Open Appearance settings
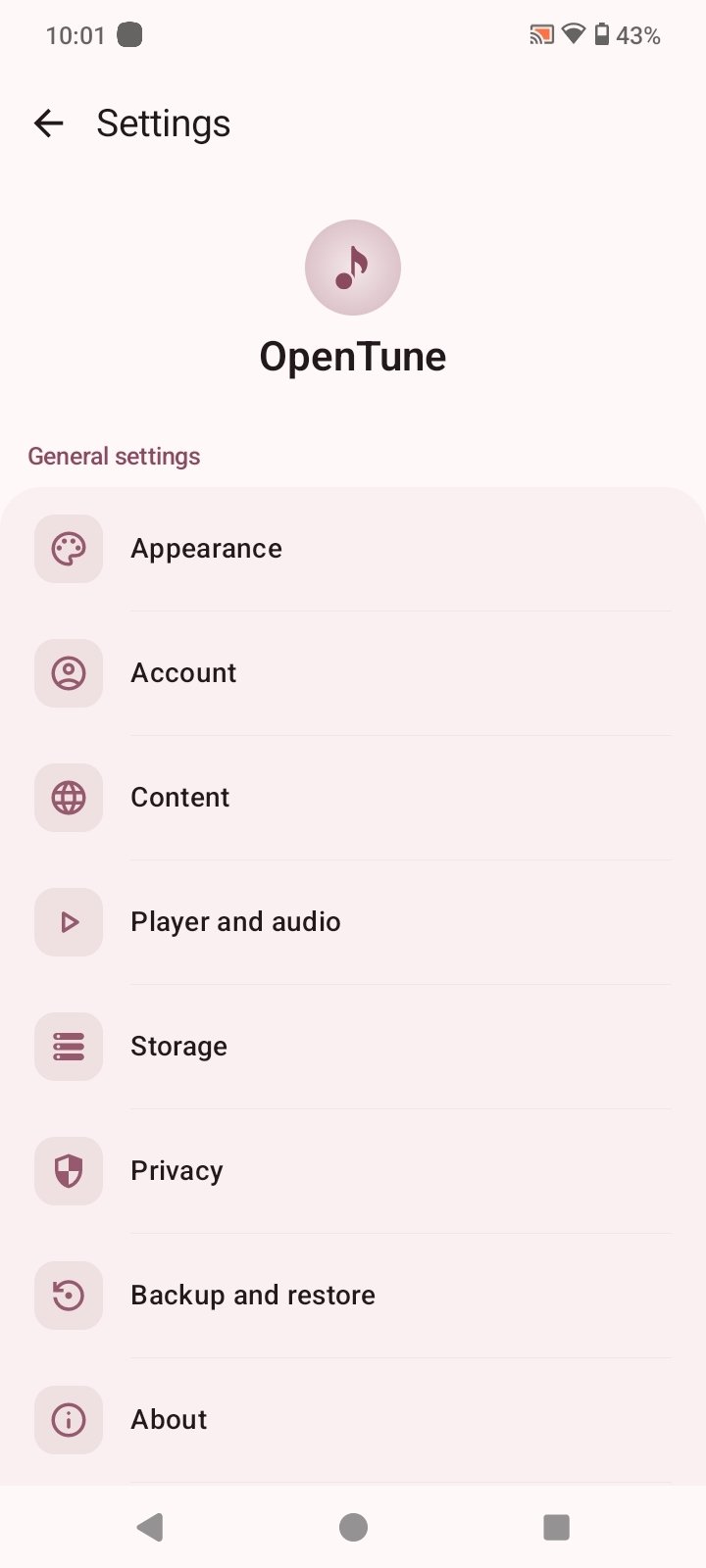The image size is (706, 1568). pos(353,549)
